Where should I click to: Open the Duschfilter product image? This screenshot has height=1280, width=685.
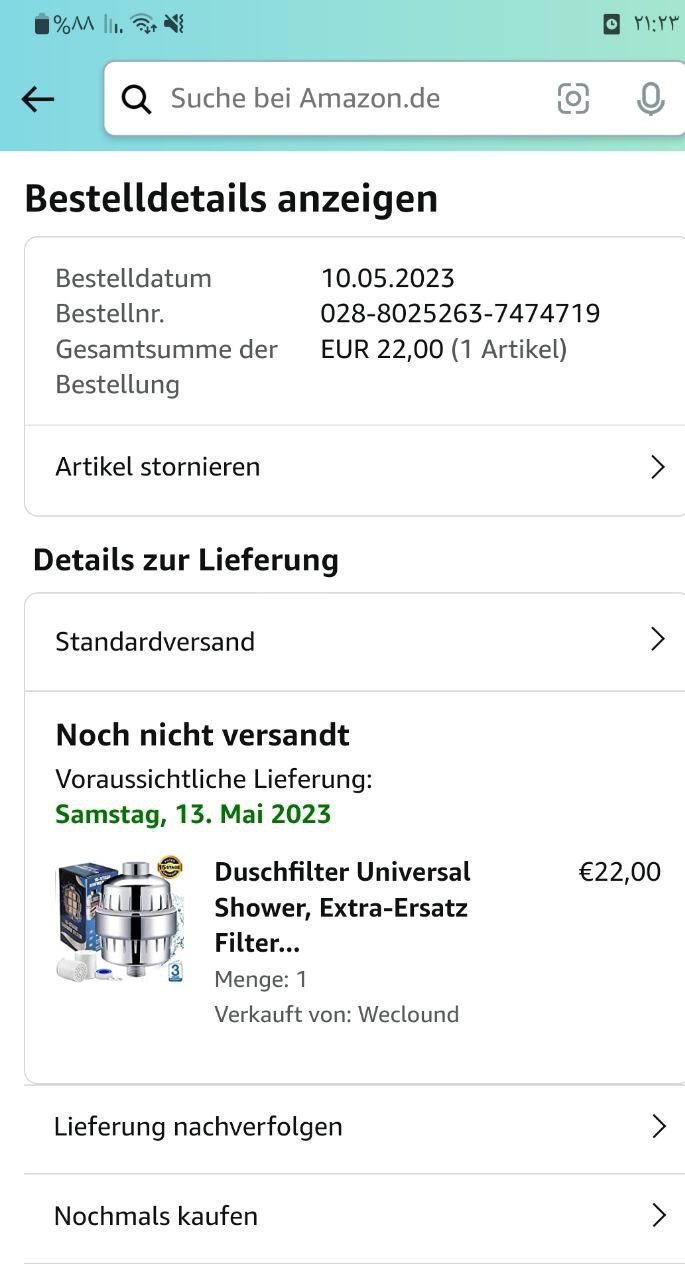click(x=121, y=920)
